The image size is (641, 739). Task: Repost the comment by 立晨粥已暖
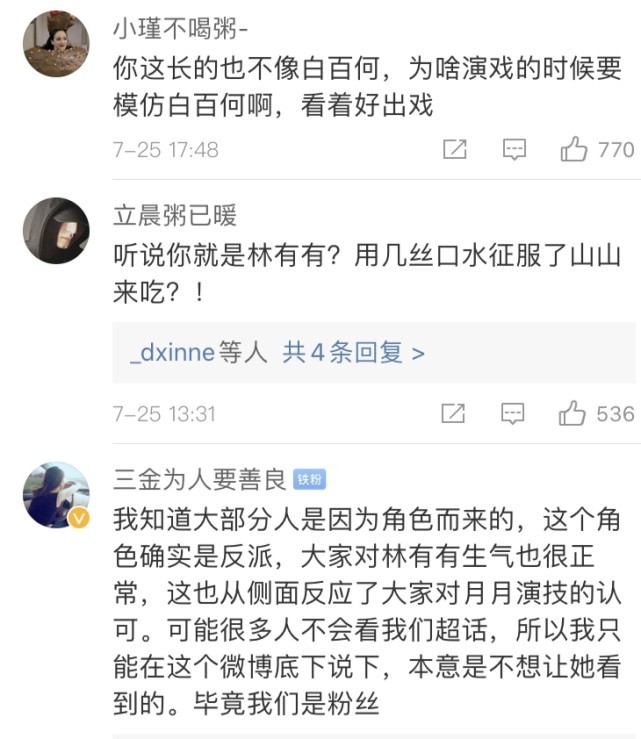[x=455, y=413]
